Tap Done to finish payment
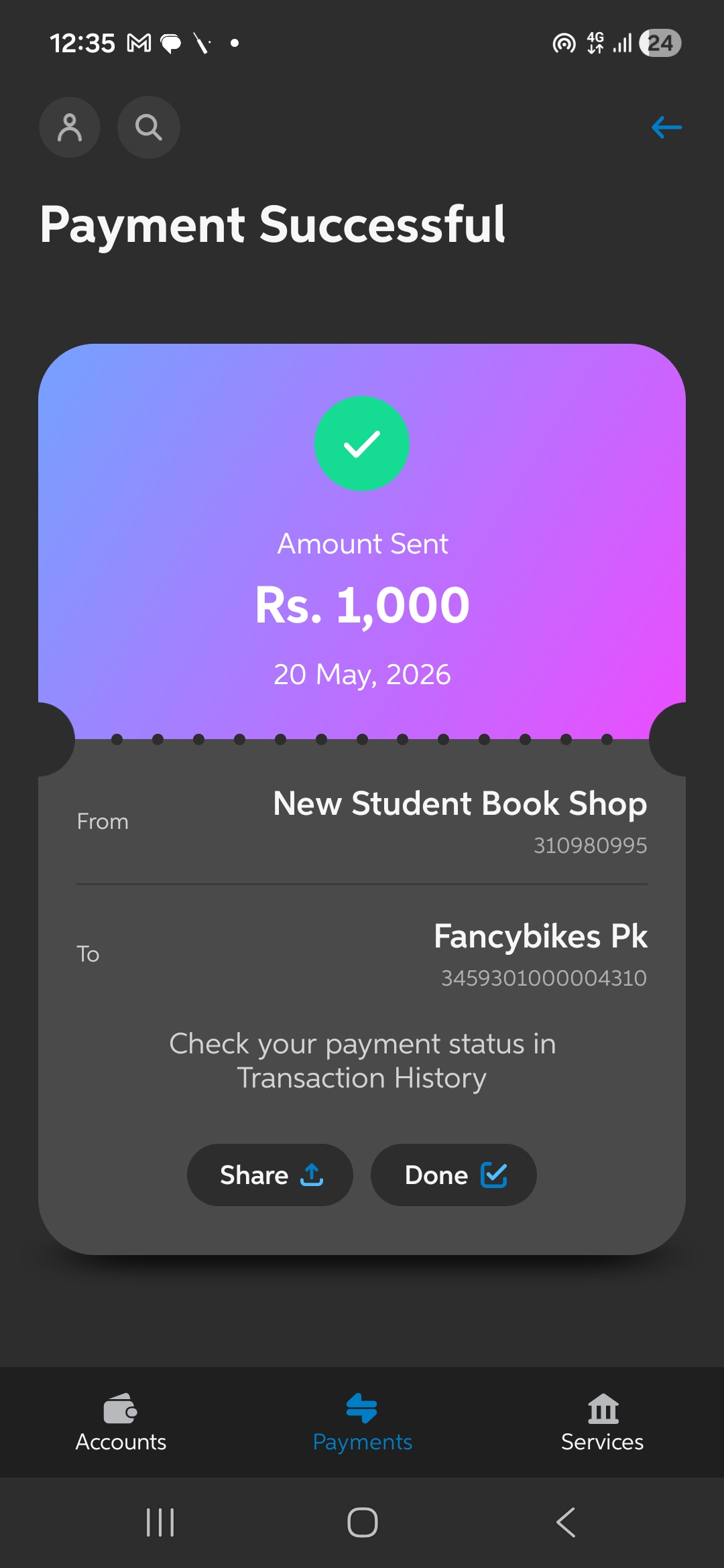 click(454, 1175)
